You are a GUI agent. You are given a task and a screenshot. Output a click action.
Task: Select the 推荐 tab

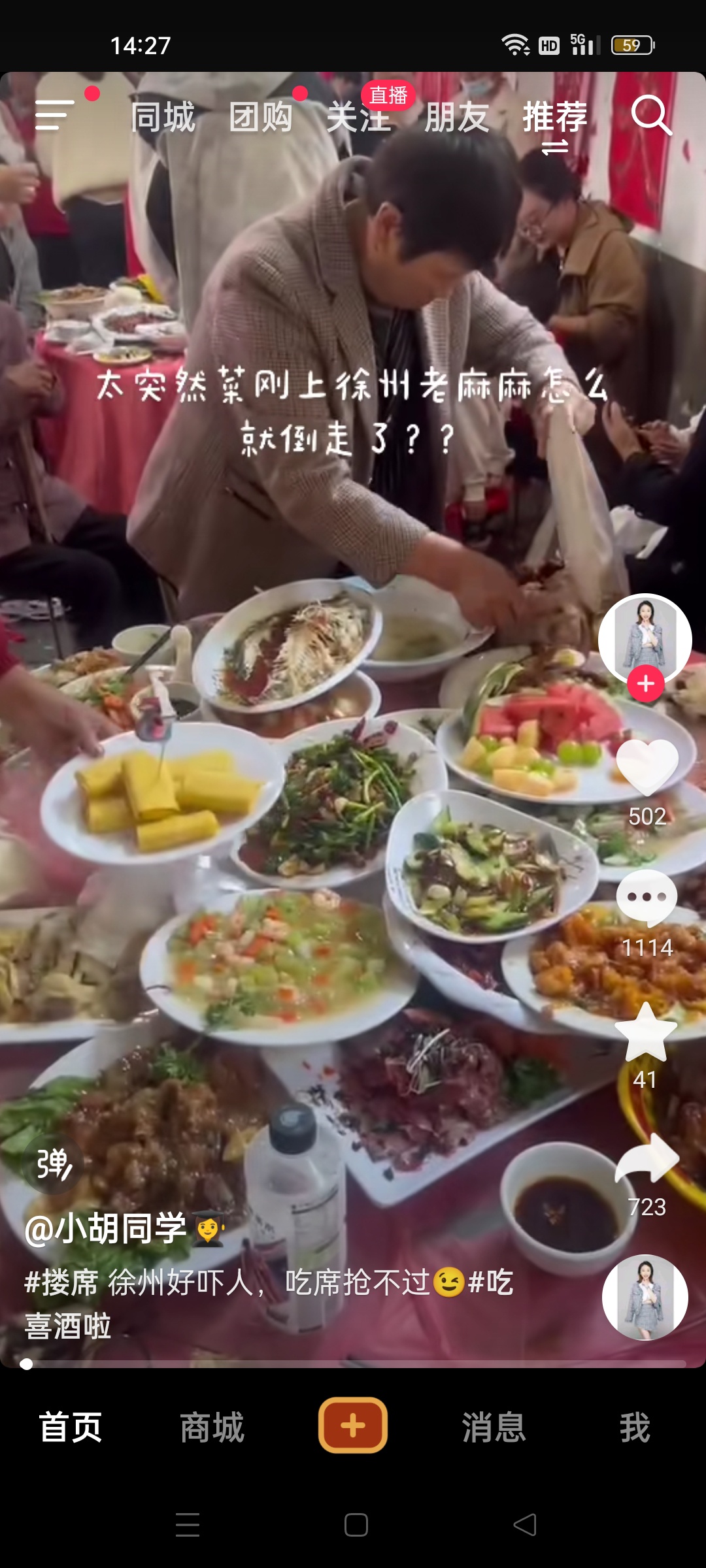(555, 118)
